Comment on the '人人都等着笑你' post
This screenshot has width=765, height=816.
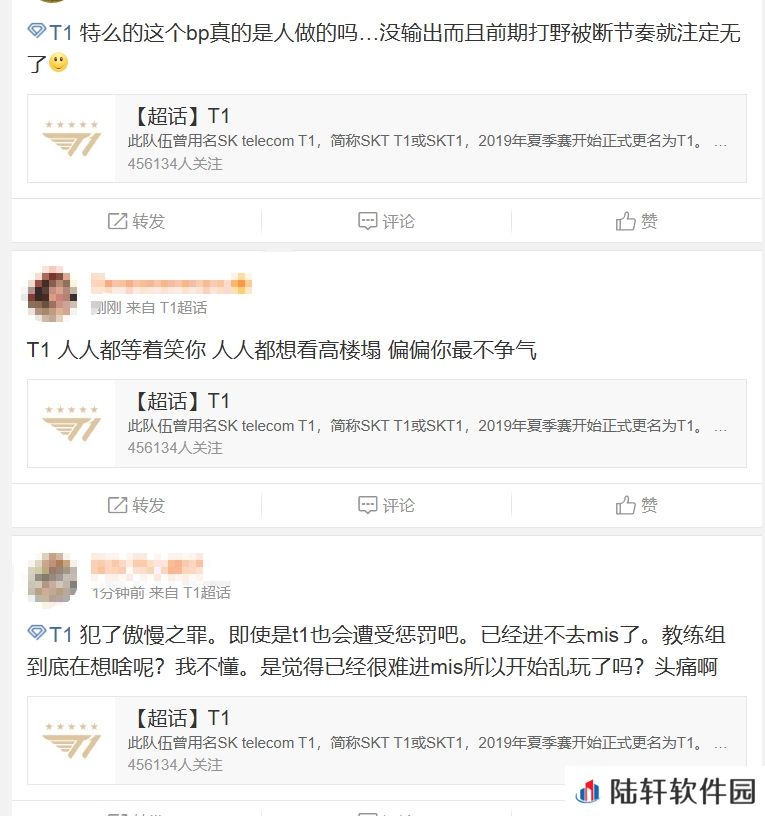click(386, 505)
